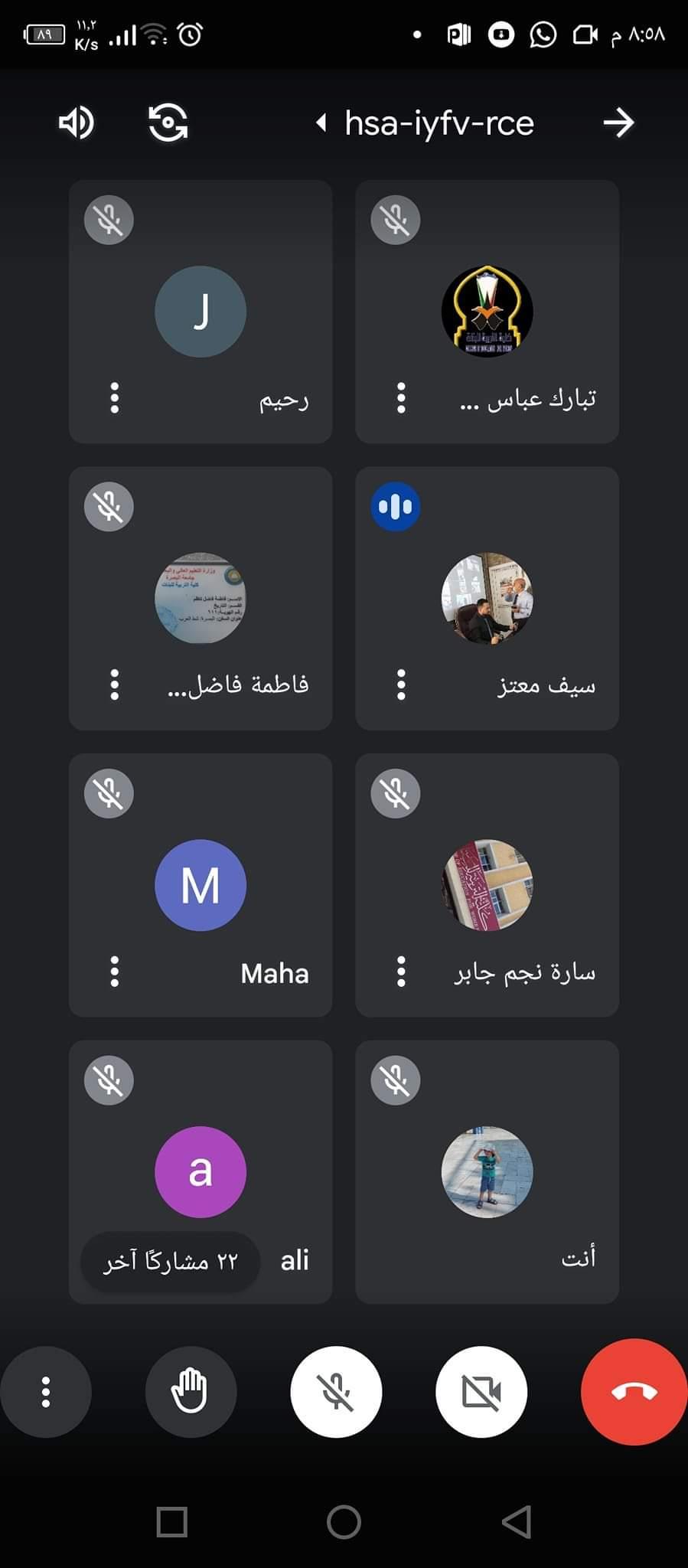Tap the arrow at the top right
The width and height of the screenshot is (688, 1568).
(618, 122)
